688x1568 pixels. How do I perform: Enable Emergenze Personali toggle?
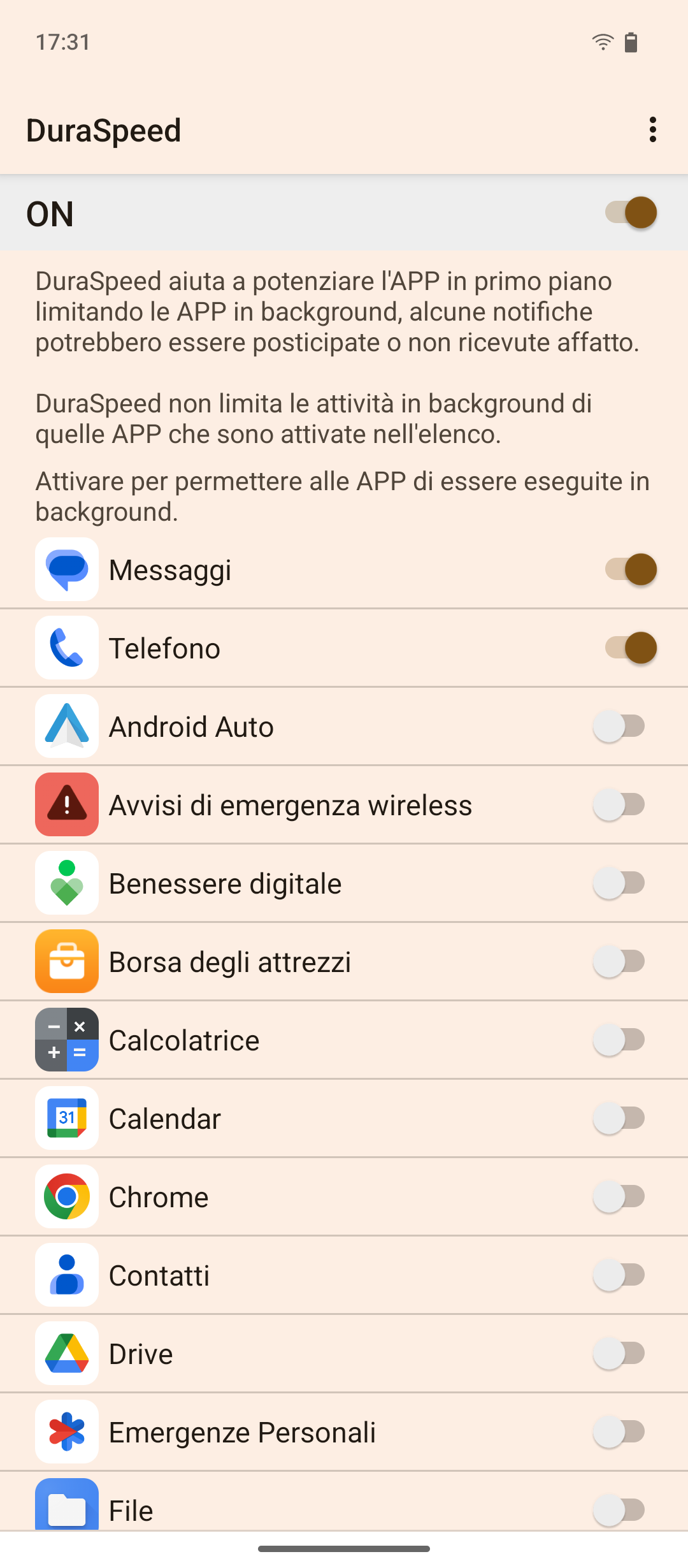tap(619, 1432)
